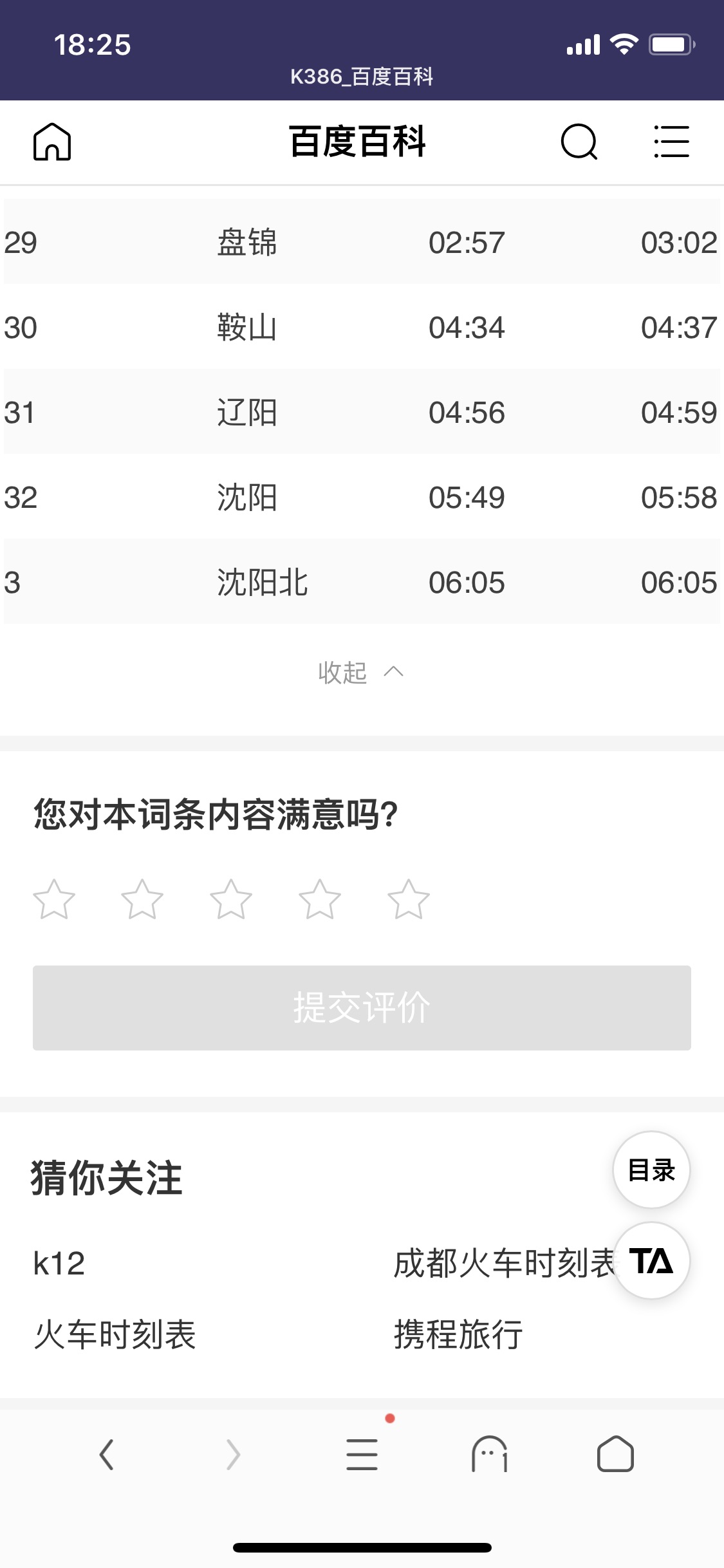
Task: Open the search magnifier icon
Action: tap(579, 142)
